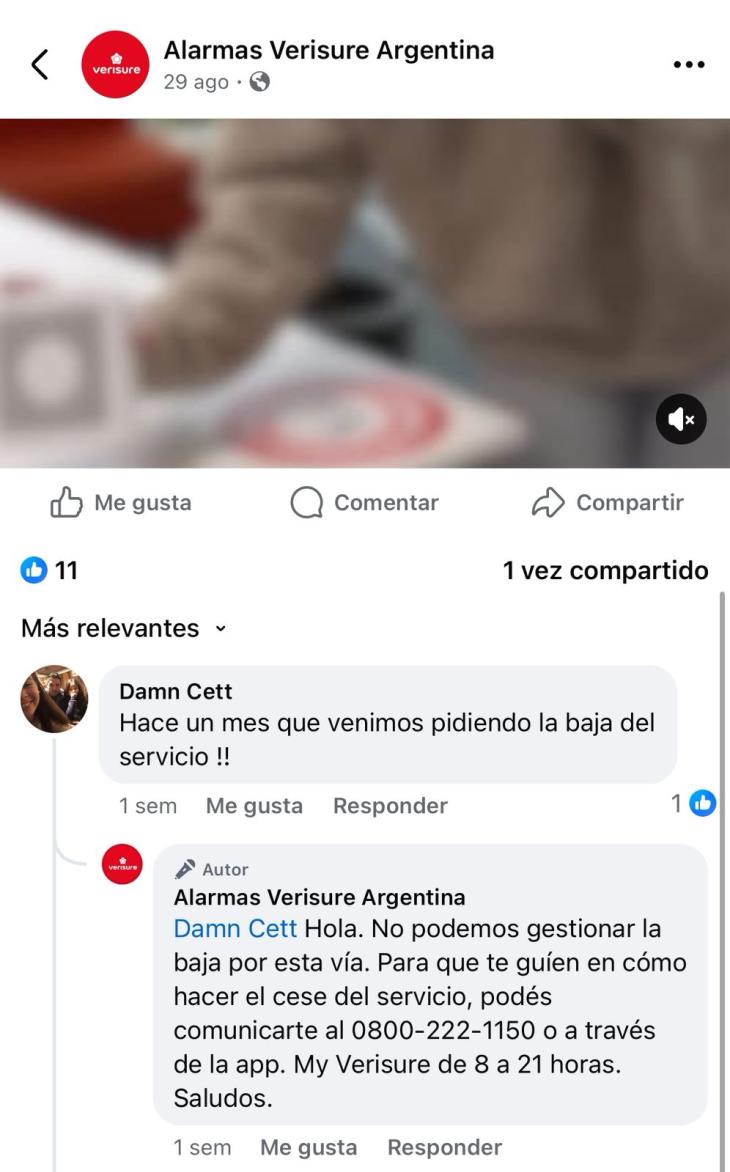Share the post via Compartir
The image size is (730, 1172).
click(608, 503)
